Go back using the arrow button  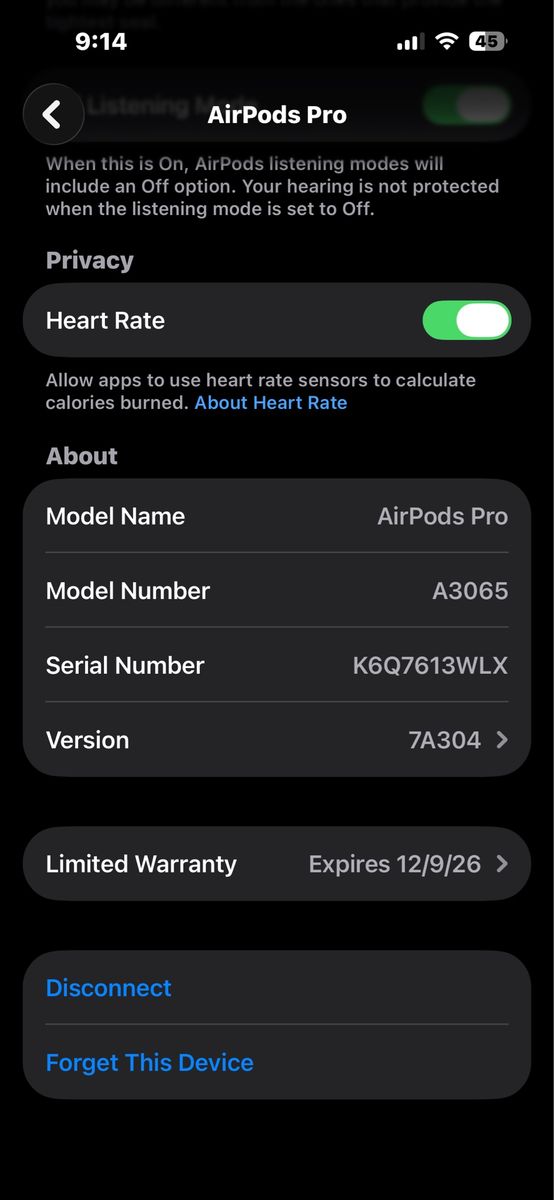(x=52, y=114)
